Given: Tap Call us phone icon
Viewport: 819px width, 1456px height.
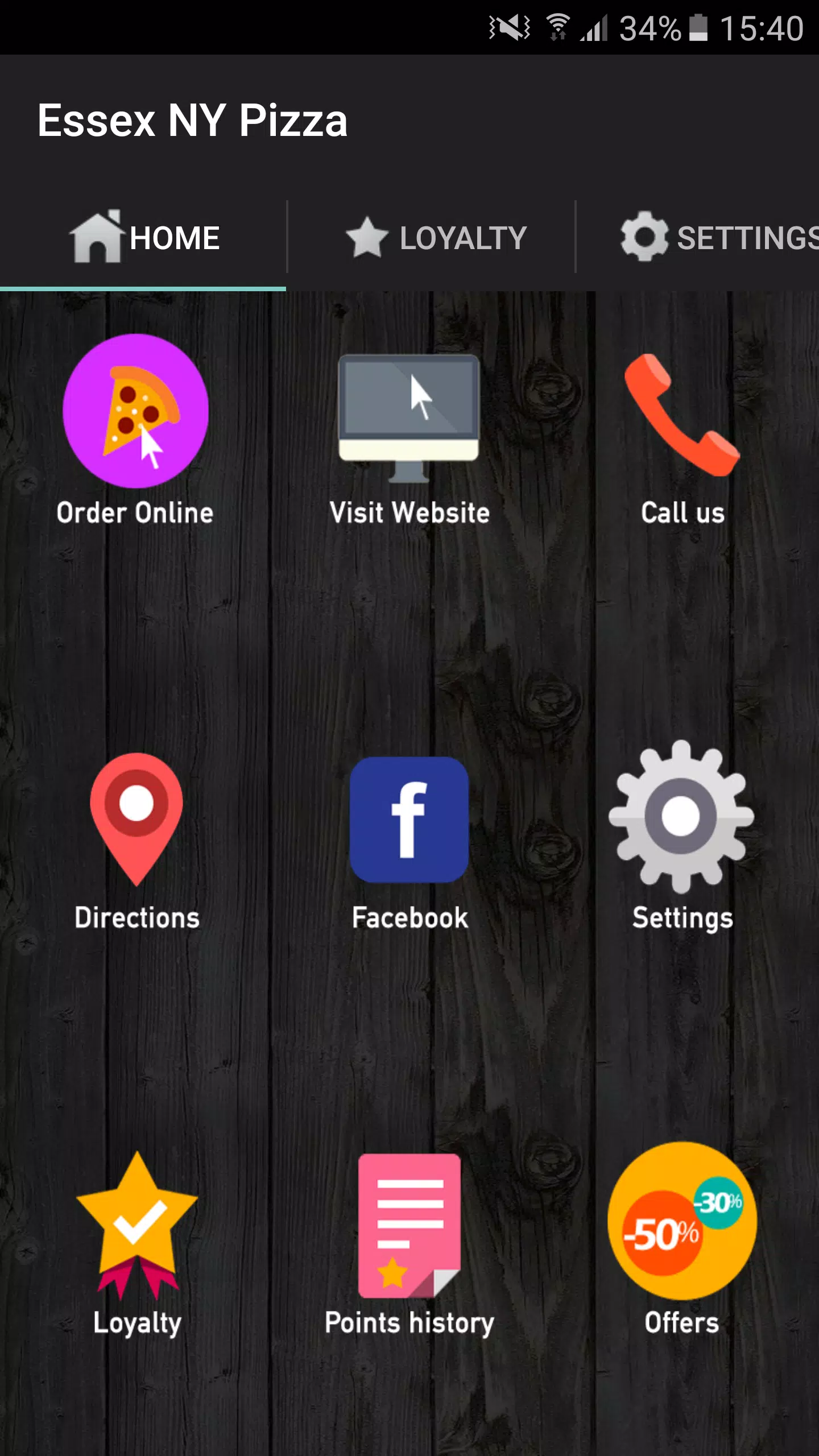Looking at the screenshot, I should pos(682,415).
